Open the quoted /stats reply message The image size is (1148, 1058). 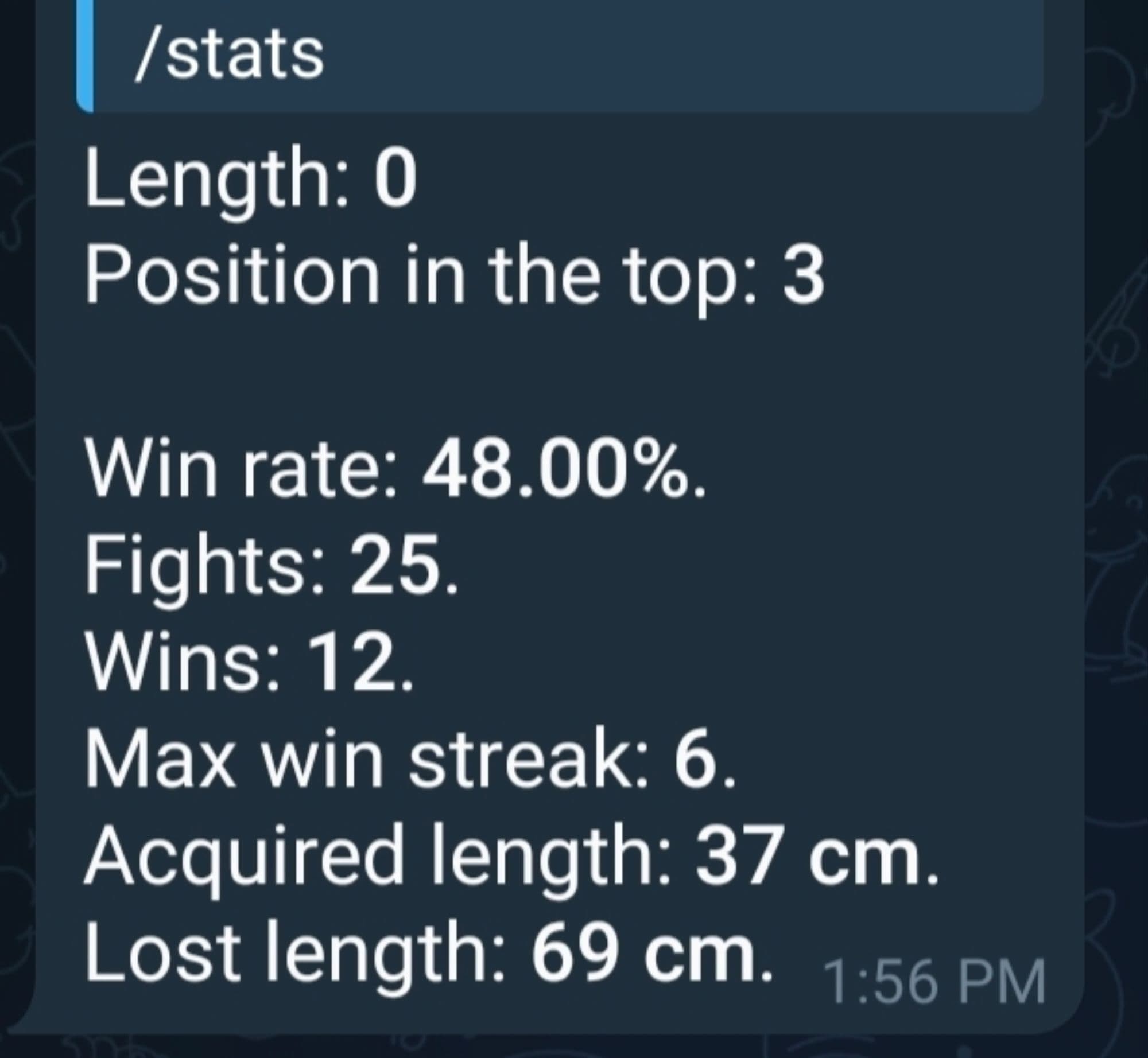pyautogui.click(x=560, y=55)
